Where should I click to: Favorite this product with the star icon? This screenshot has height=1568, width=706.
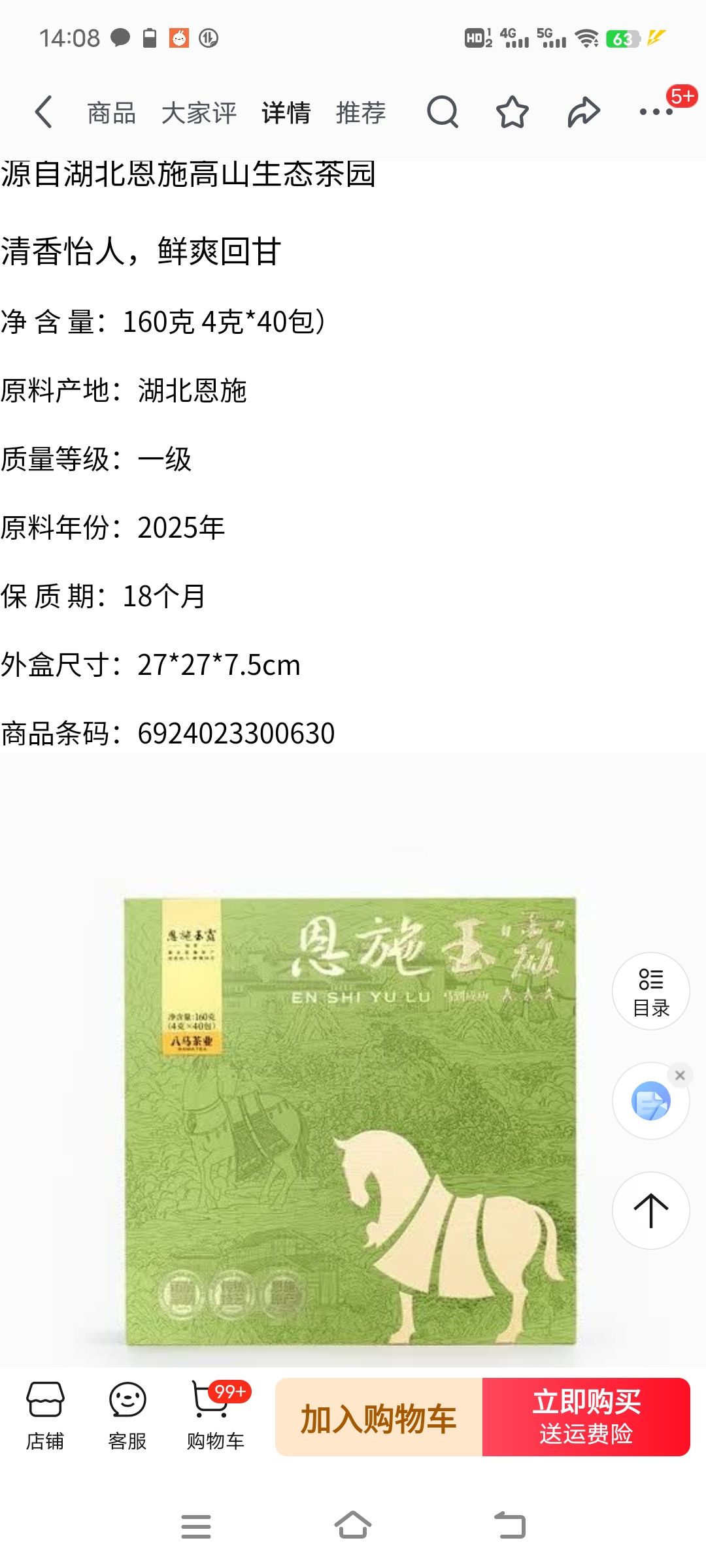(513, 112)
